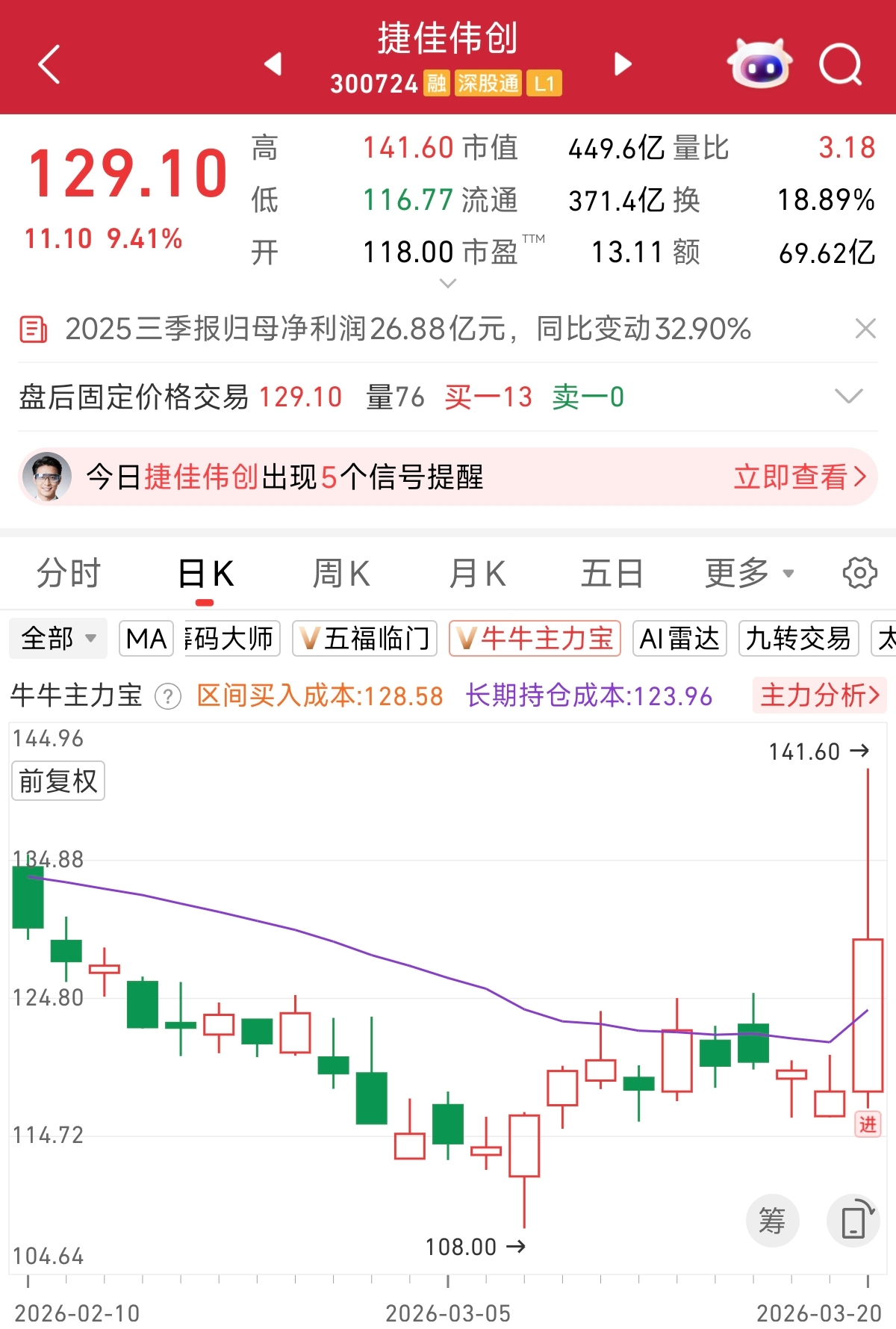Select the MA indicator chip

coord(146,639)
